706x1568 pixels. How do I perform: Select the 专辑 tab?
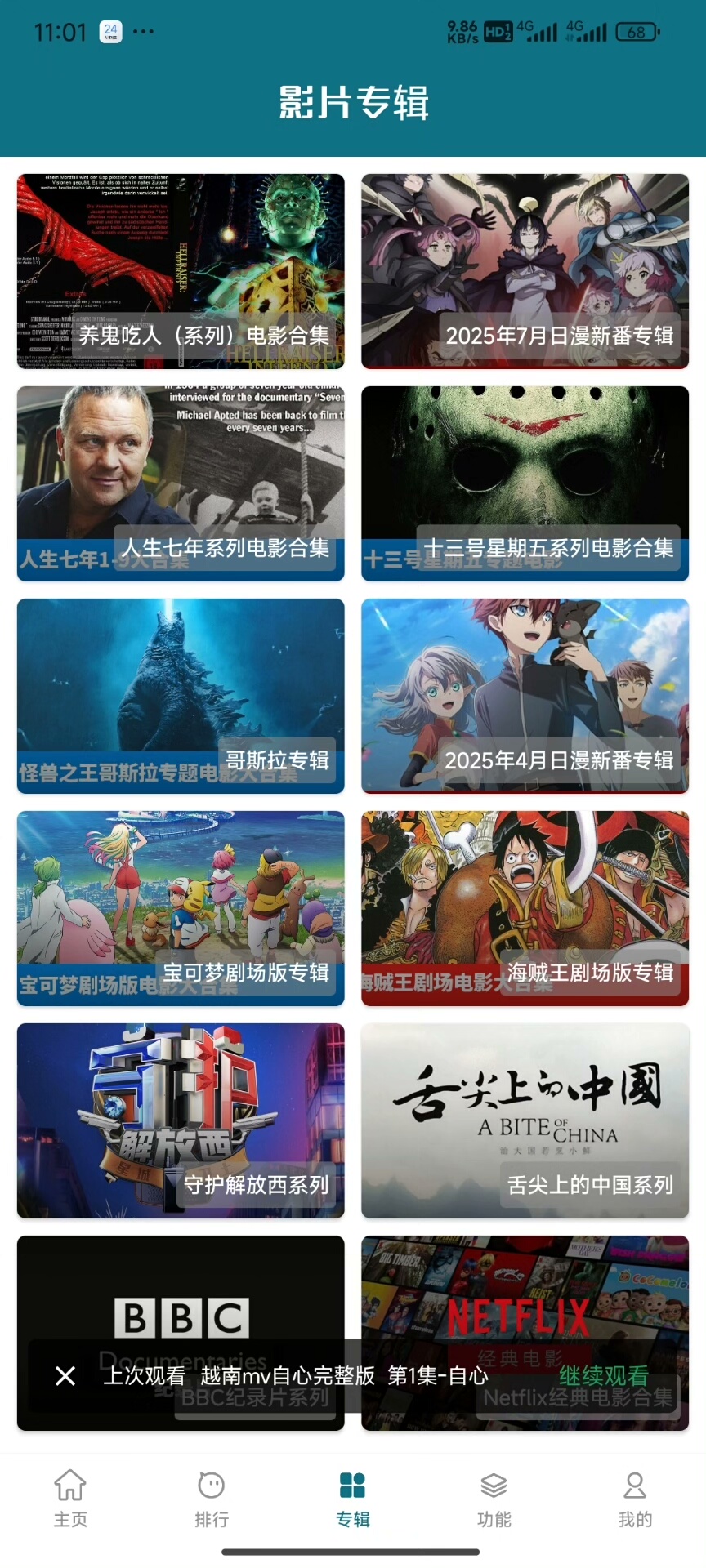pos(353,1499)
